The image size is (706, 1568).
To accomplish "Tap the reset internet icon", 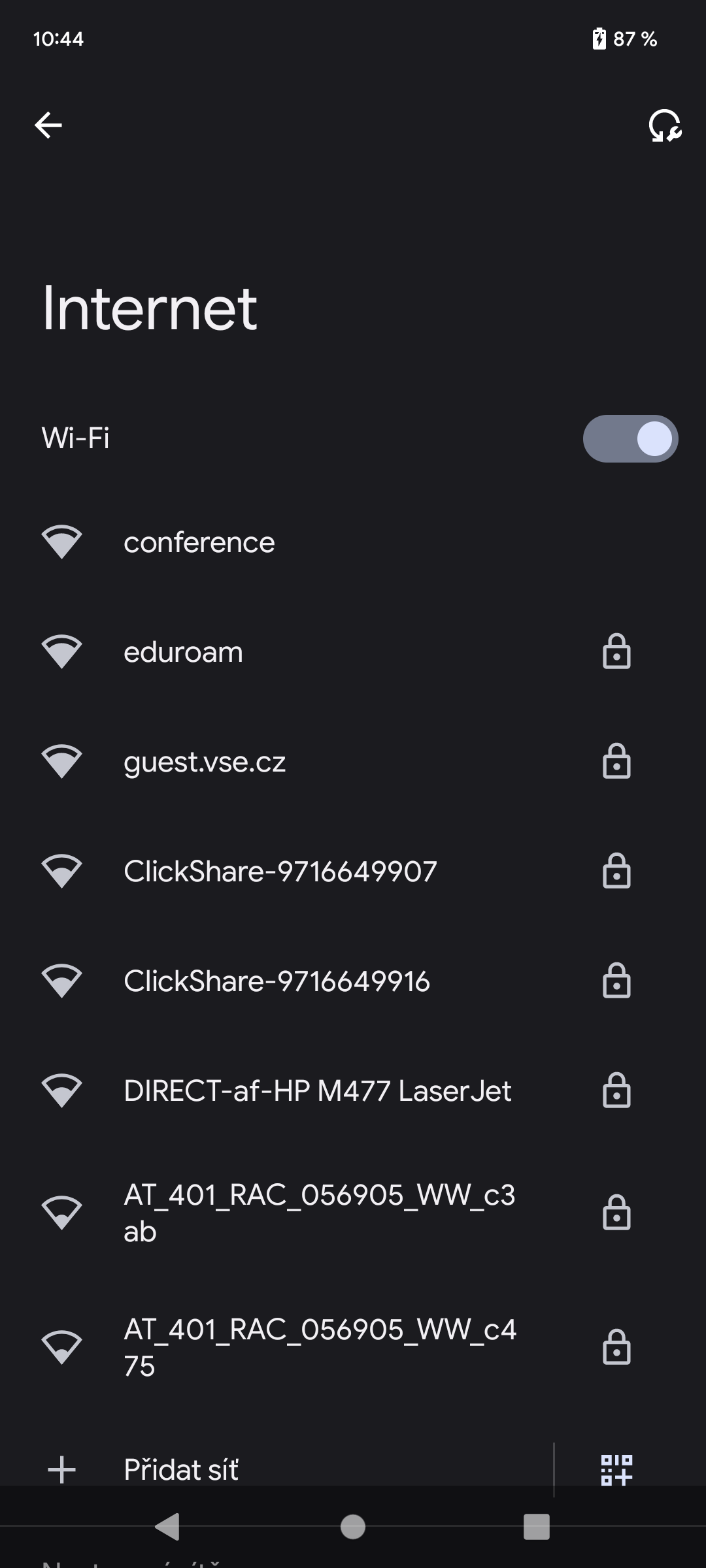I will tap(665, 125).
